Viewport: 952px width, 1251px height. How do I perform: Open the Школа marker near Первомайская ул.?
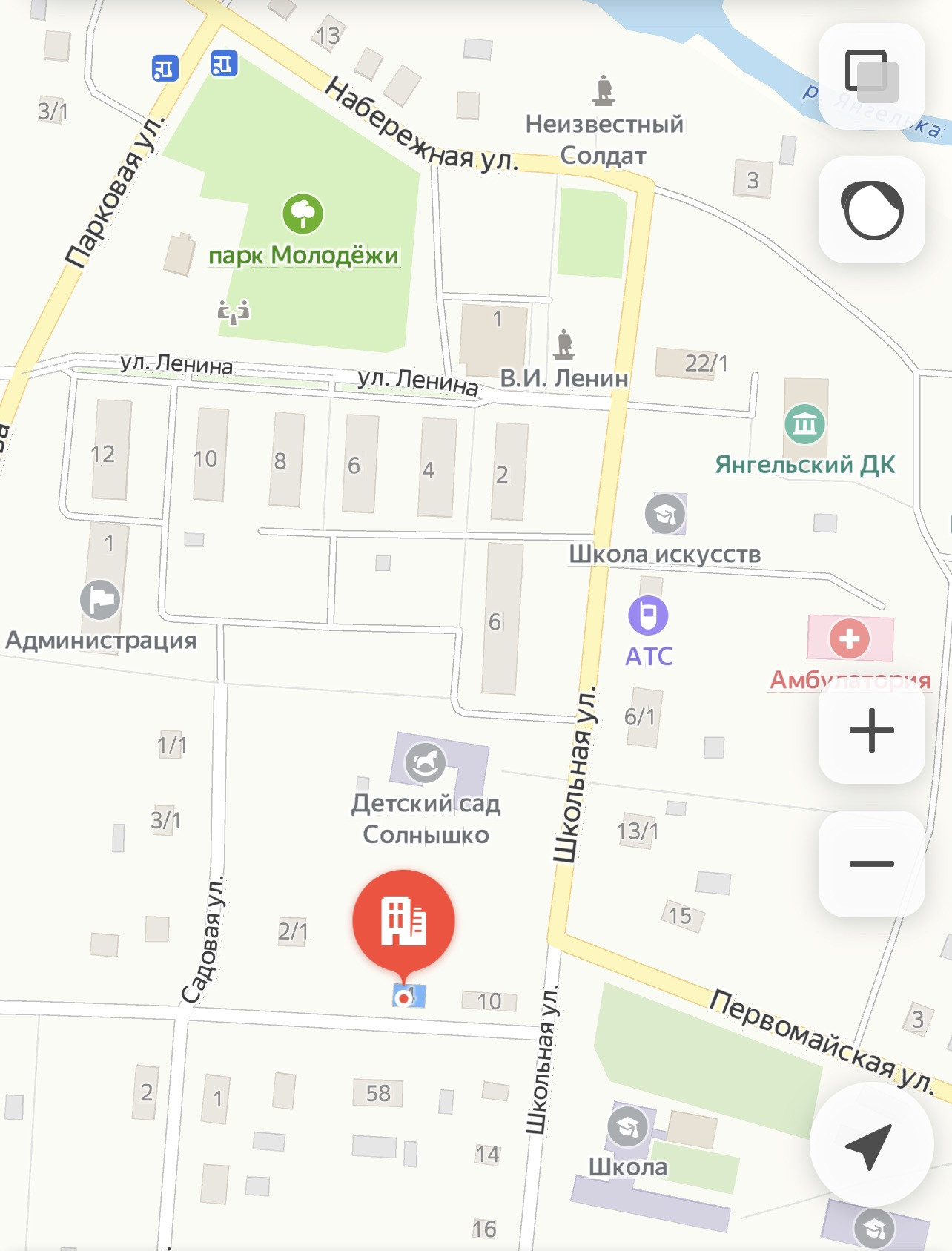pyautogui.click(x=628, y=1127)
